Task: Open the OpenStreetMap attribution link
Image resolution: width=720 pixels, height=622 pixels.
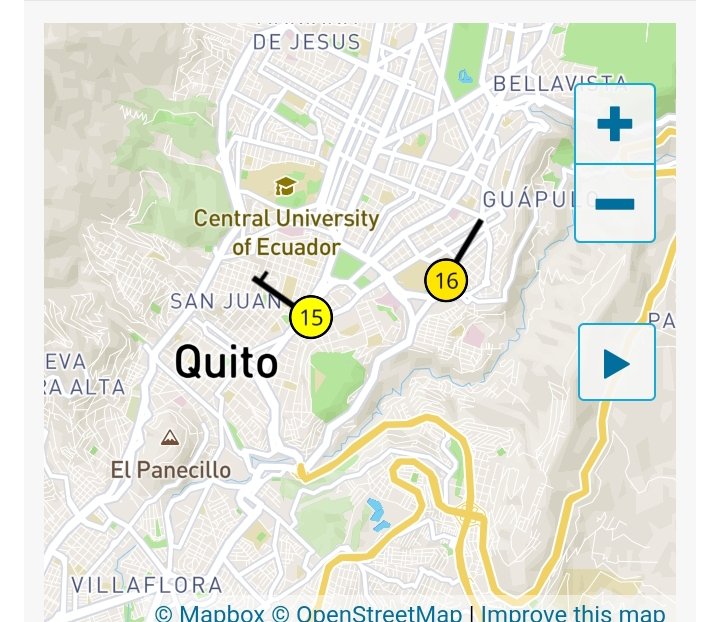Action: (x=366, y=612)
